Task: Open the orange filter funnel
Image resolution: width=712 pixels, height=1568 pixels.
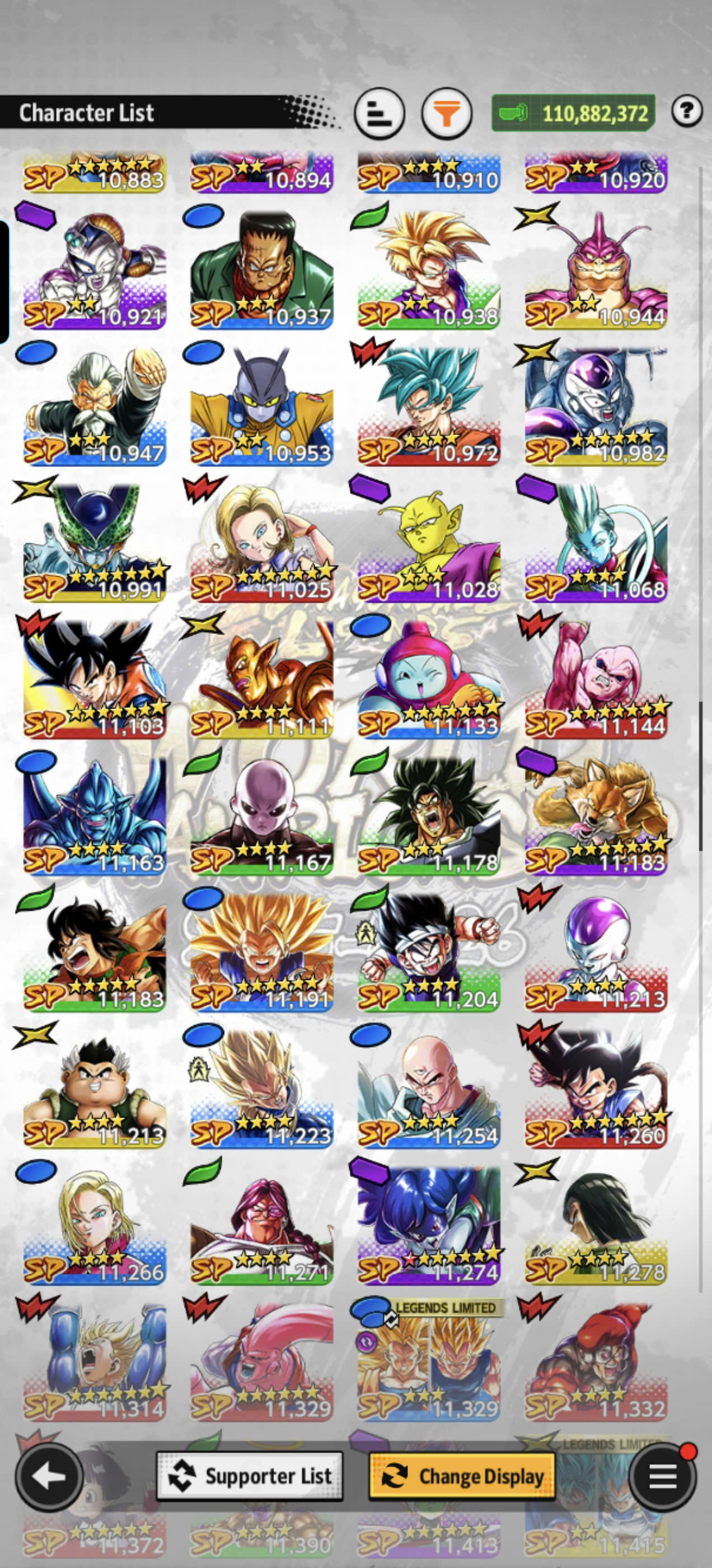Action: tap(447, 113)
